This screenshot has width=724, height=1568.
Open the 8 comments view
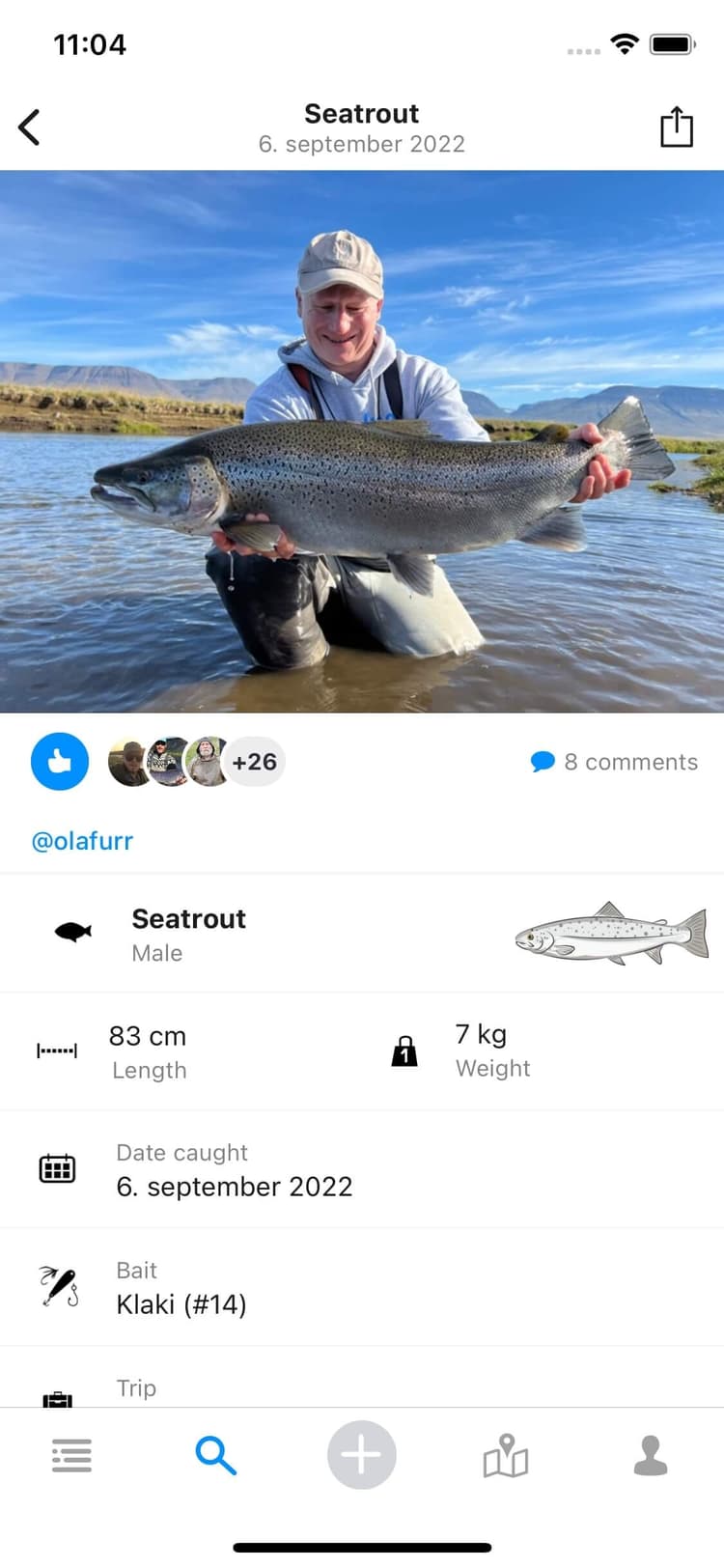tap(631, 762)
